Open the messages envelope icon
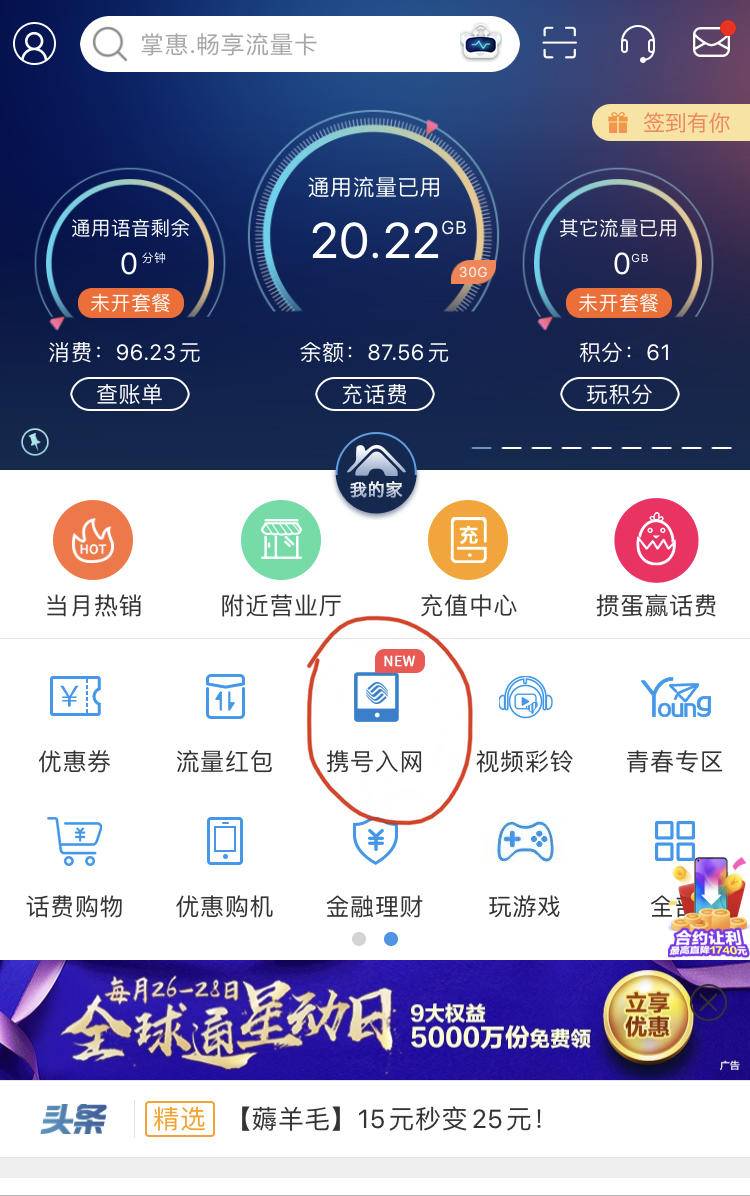This screenshot has height=1196, width=750. pos(712,42)
